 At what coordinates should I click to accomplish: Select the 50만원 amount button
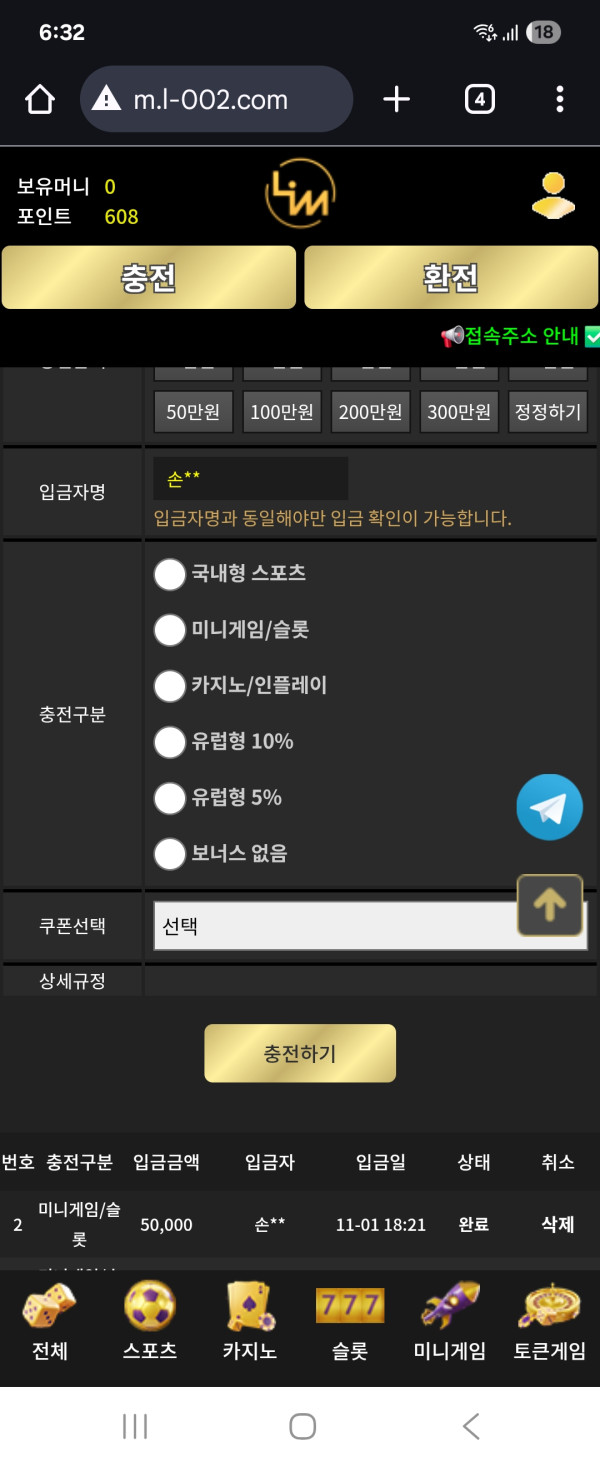point(193,412)
